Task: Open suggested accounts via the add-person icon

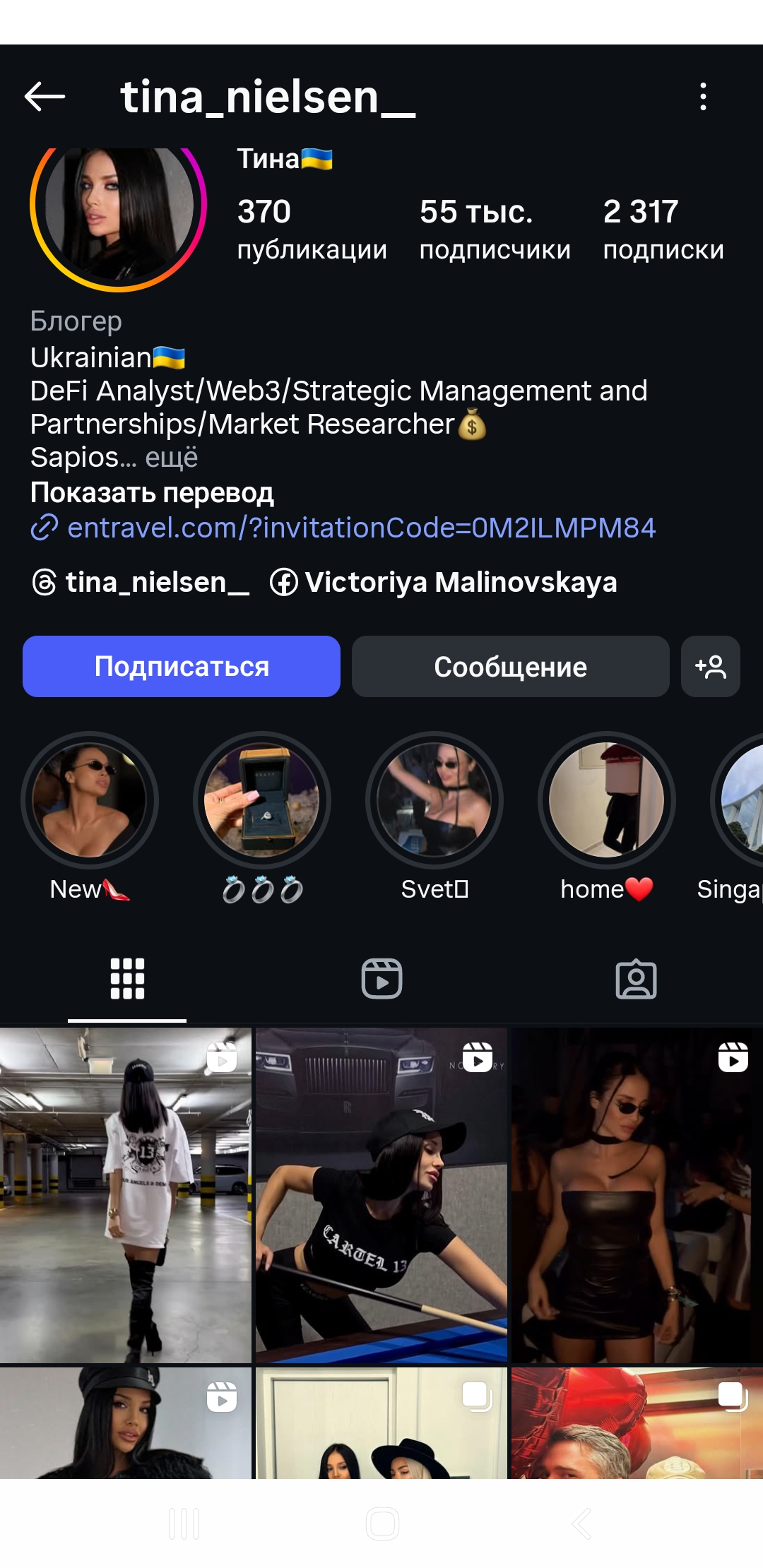Action: (710, 667)
